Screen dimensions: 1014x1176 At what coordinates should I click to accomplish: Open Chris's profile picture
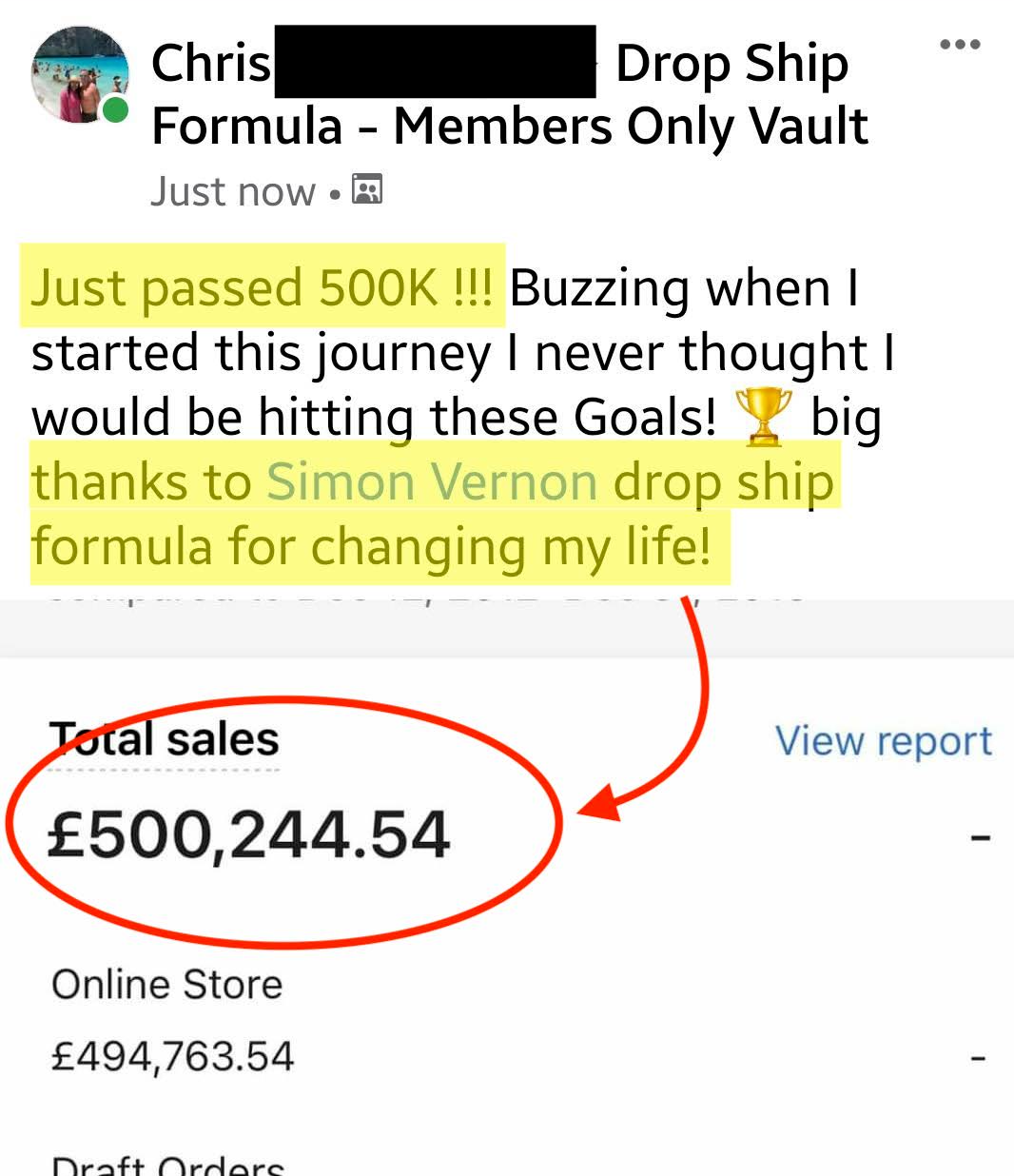80,74
